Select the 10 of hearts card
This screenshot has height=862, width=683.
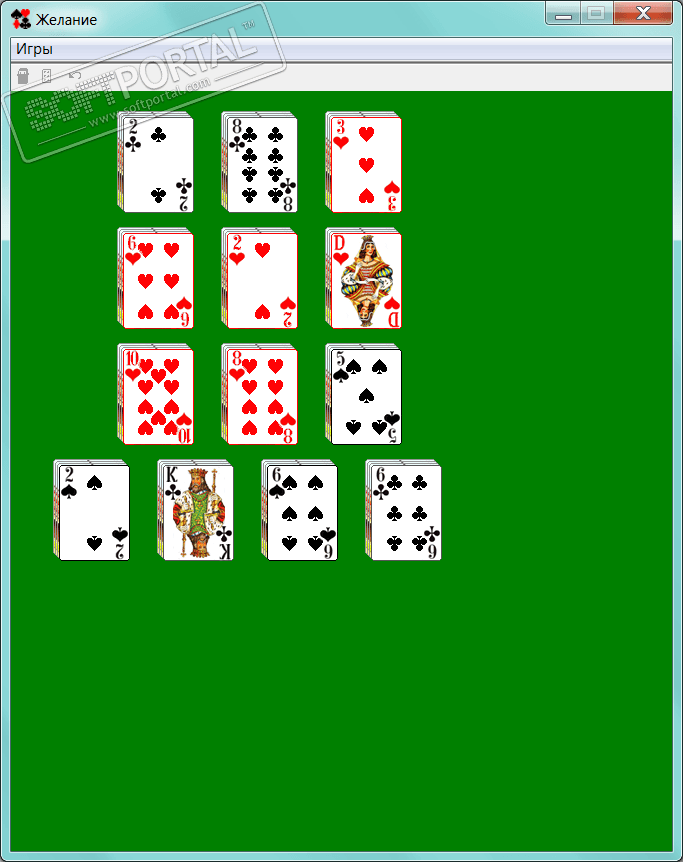157,396
